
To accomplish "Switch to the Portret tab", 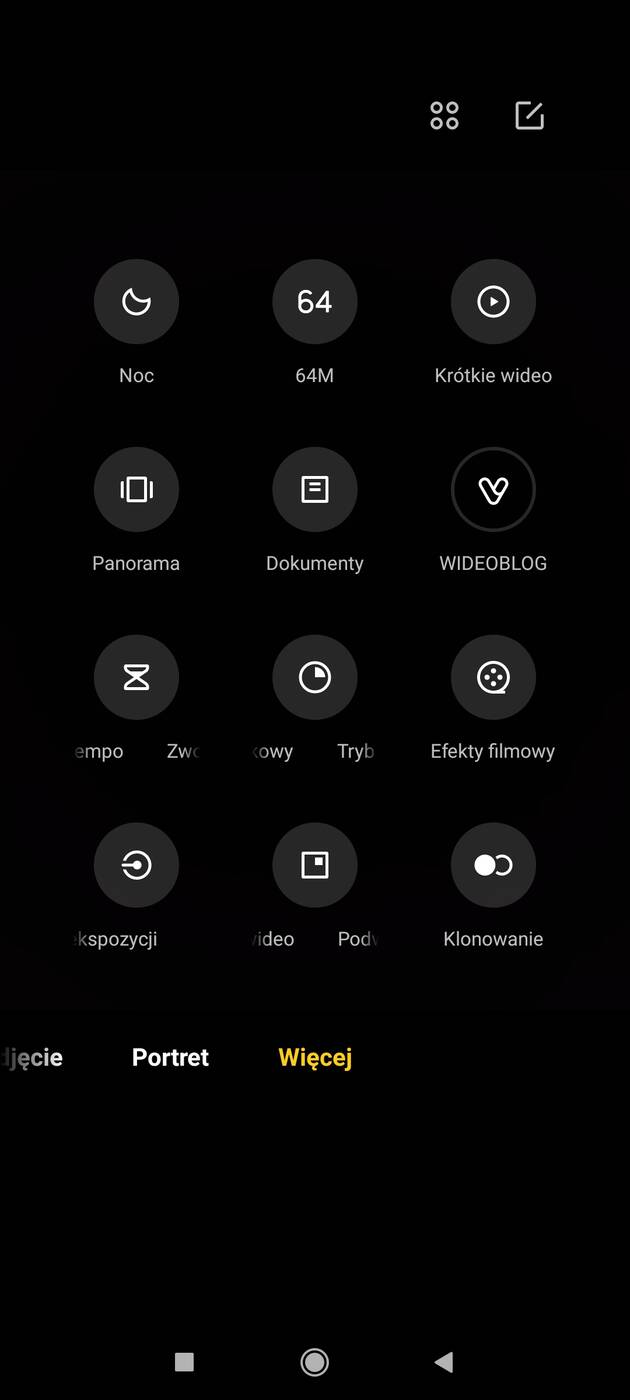I will (x=170, y=1058).
